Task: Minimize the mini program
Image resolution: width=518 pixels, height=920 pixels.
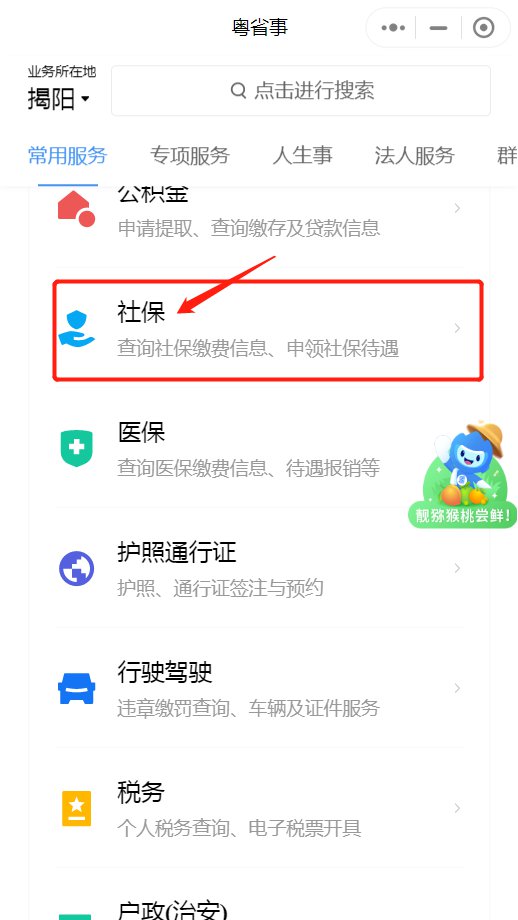Action: (x=438, y=28)
